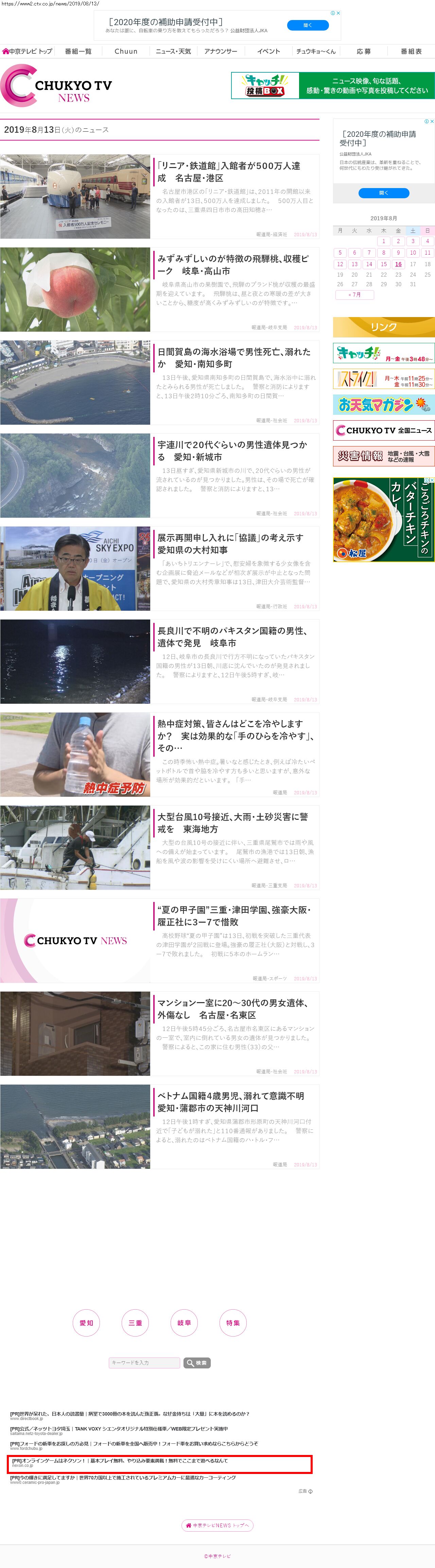Focus the キーワードを入力 search field
The image size is (435, 1568).
coord(144,1362)
